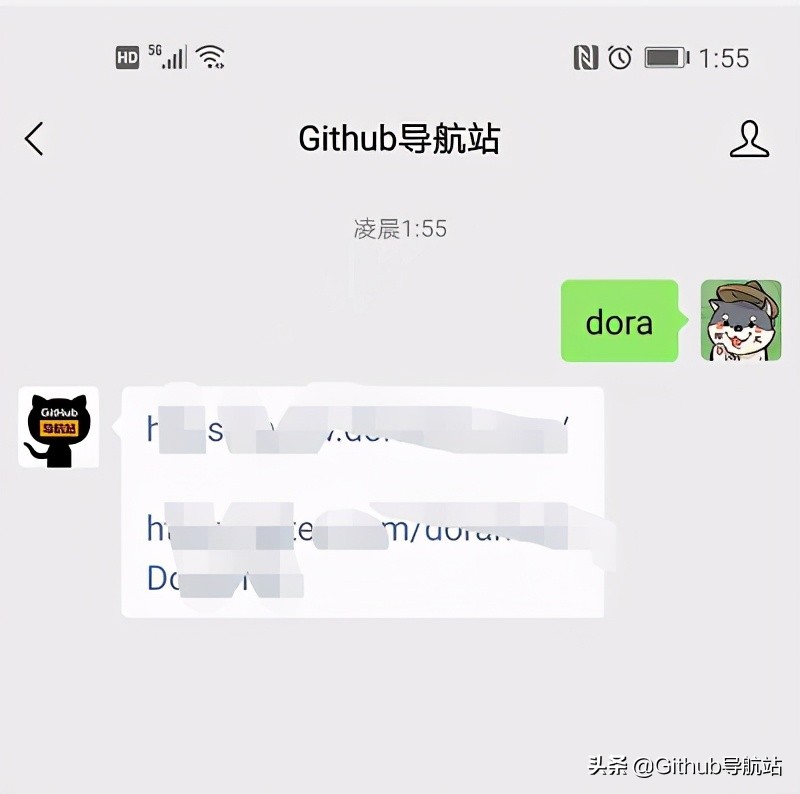Open the account profile icon
Image resolution: width=800 pixels, height=794 pixels.
(x=749, y=139)
